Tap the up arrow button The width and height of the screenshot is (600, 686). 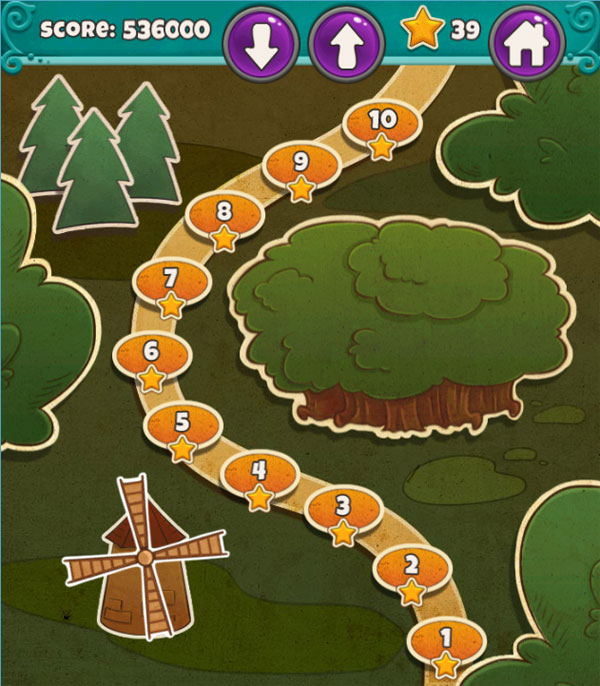click(x=347, y=42)
